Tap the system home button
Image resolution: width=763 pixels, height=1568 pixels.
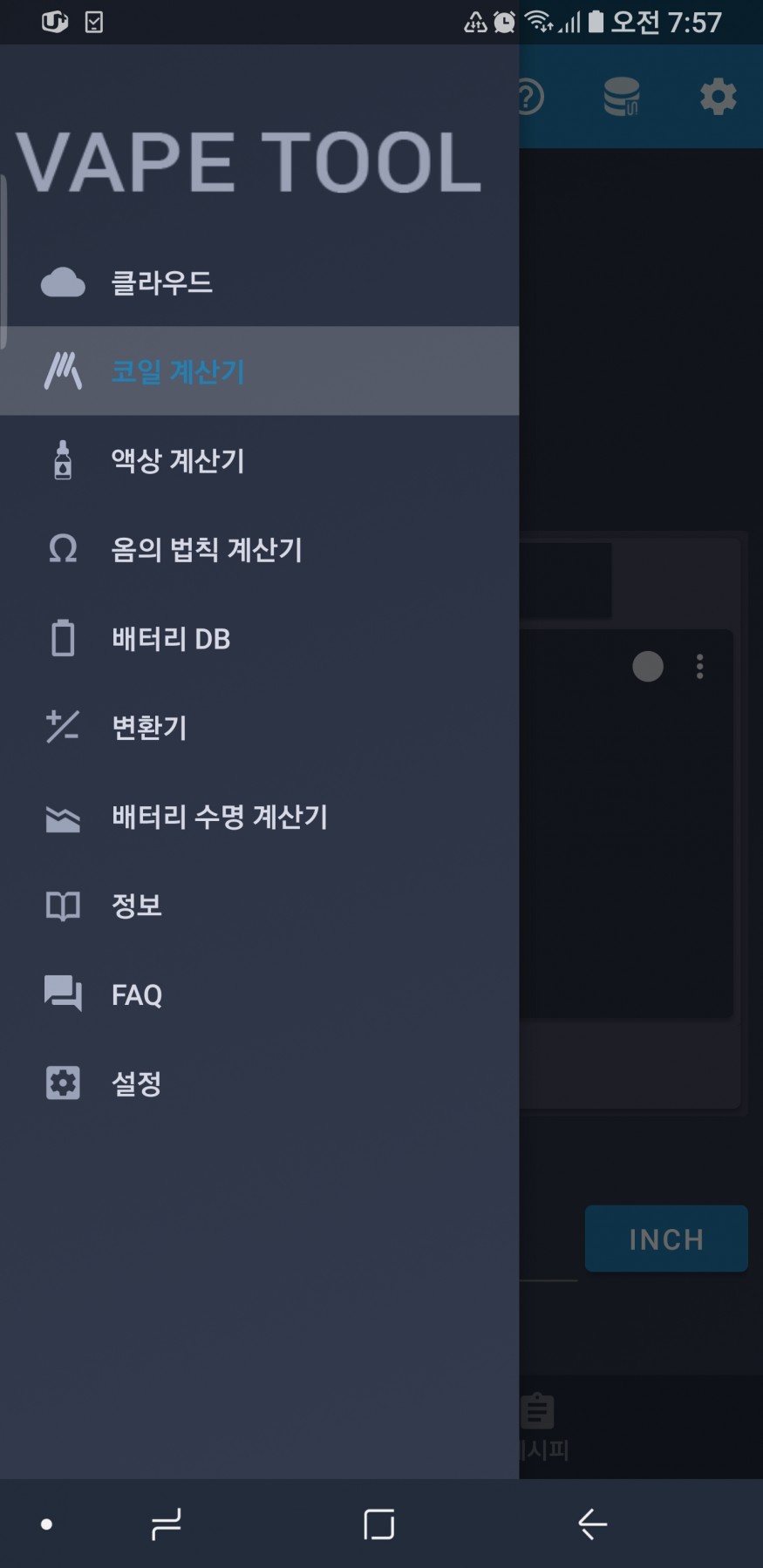(378, 1524)
